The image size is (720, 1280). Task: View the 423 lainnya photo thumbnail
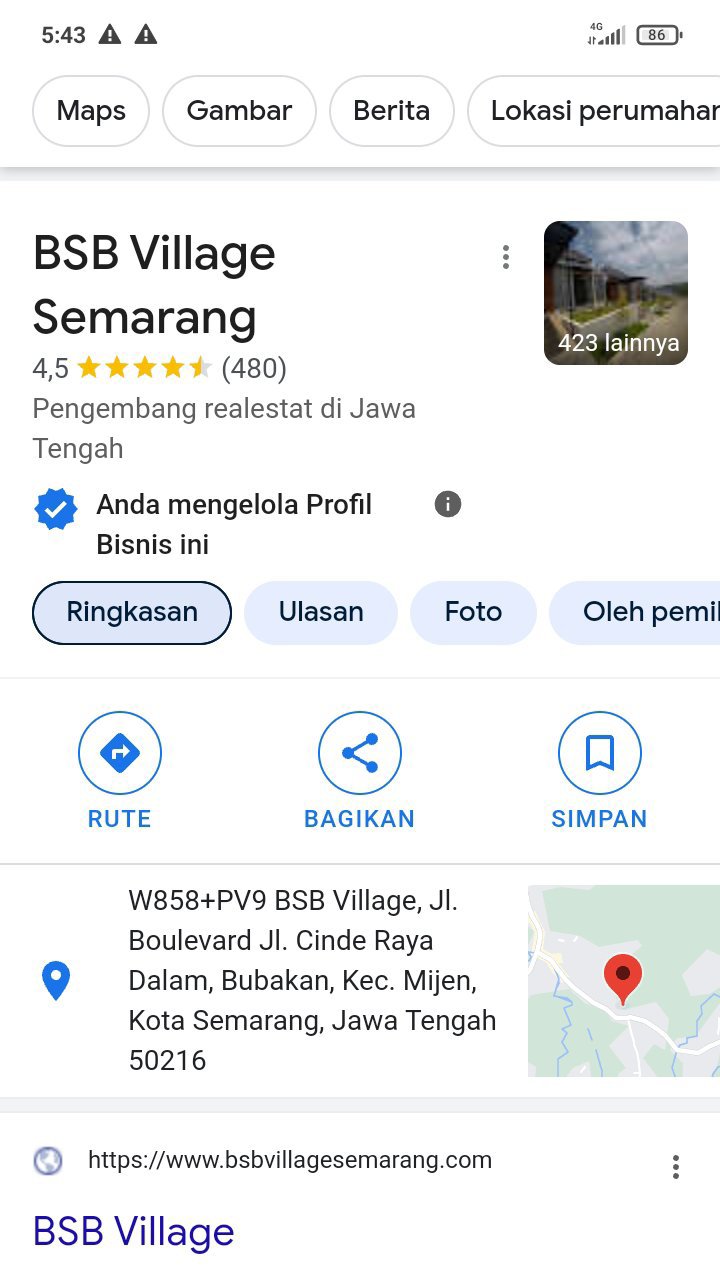615,293
